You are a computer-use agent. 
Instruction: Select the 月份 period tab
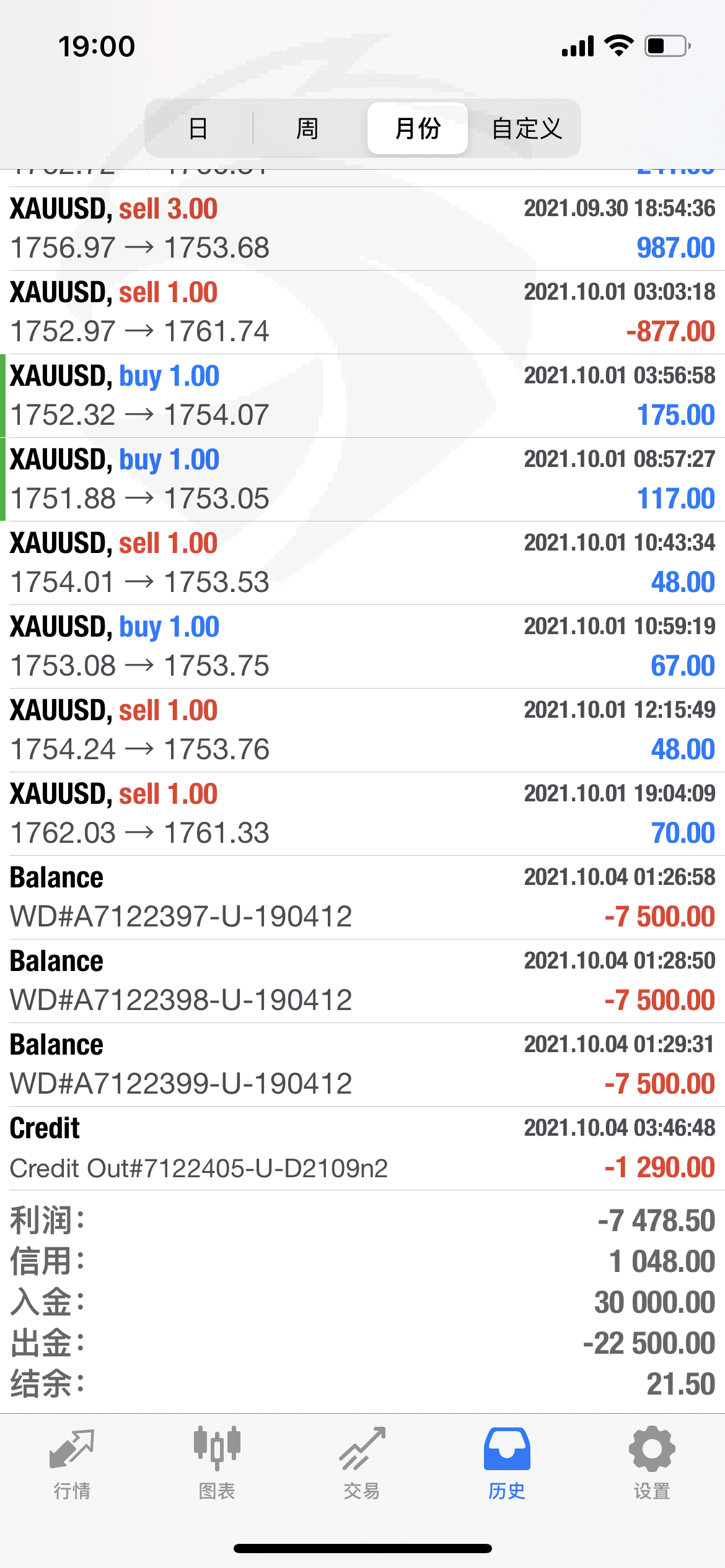(x=417, y=128)
